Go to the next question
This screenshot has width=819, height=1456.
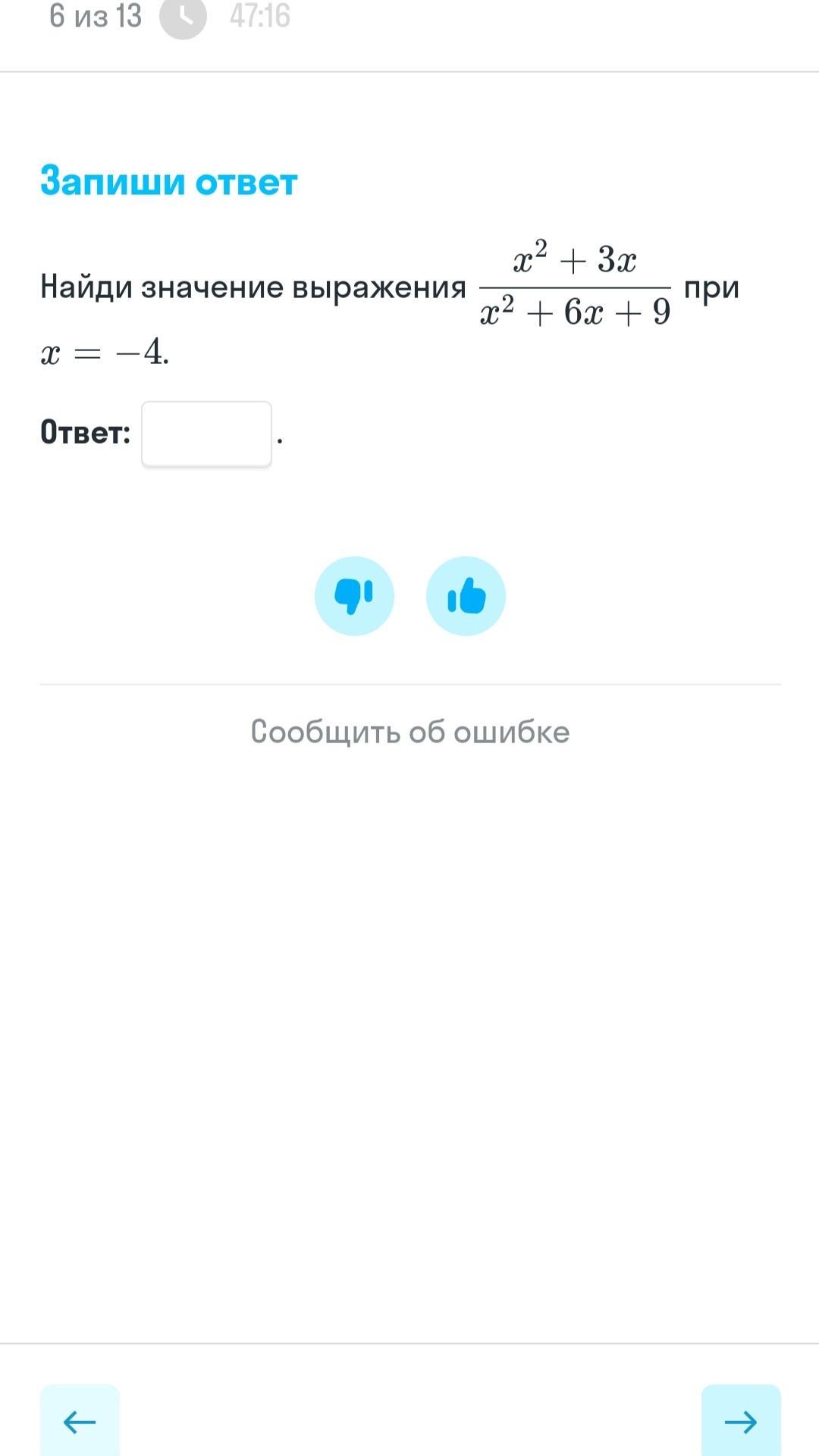[x=740, y=1420]
